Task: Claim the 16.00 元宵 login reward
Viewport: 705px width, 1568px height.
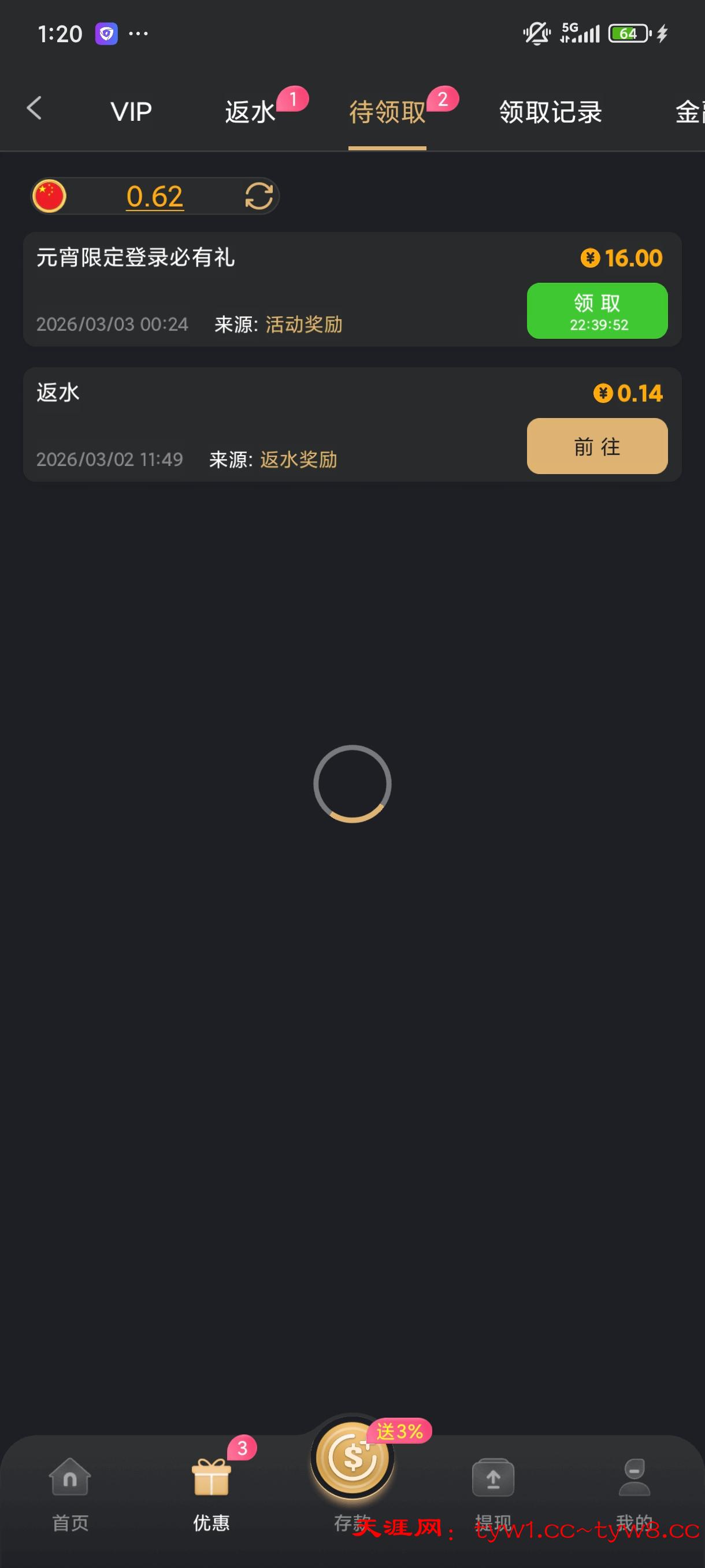Action: pos(597,310)
